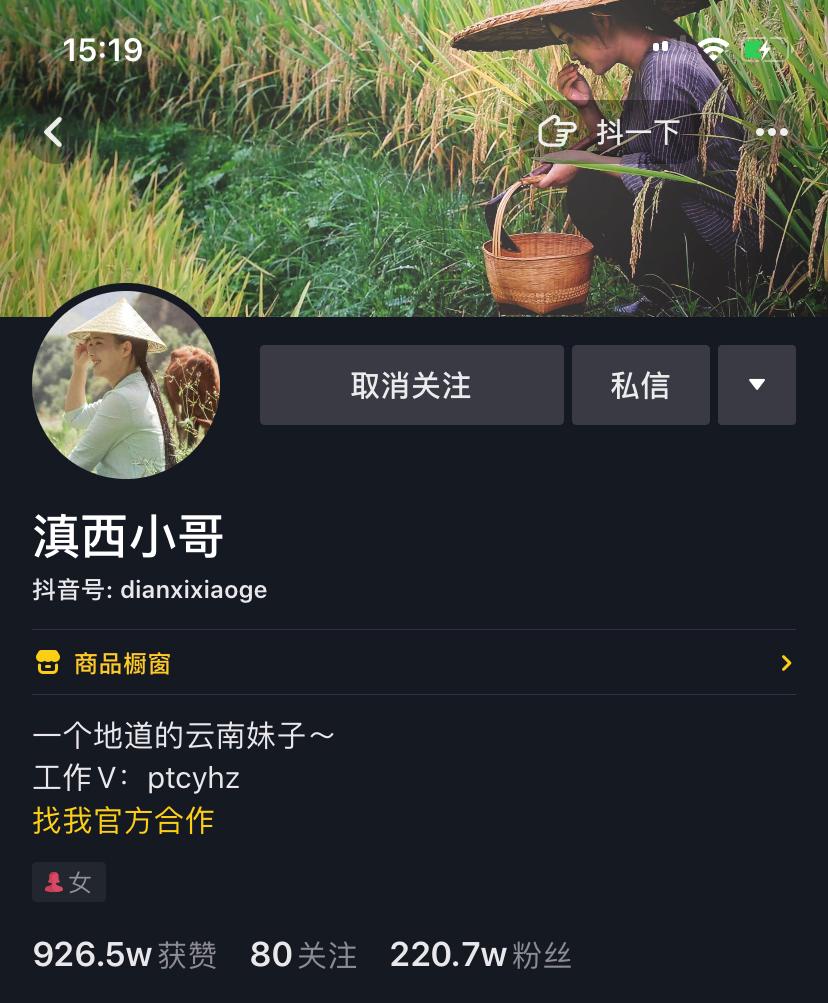
Task: Tap the profile avatar of 滇西小哥
Action: pos(126,385)
